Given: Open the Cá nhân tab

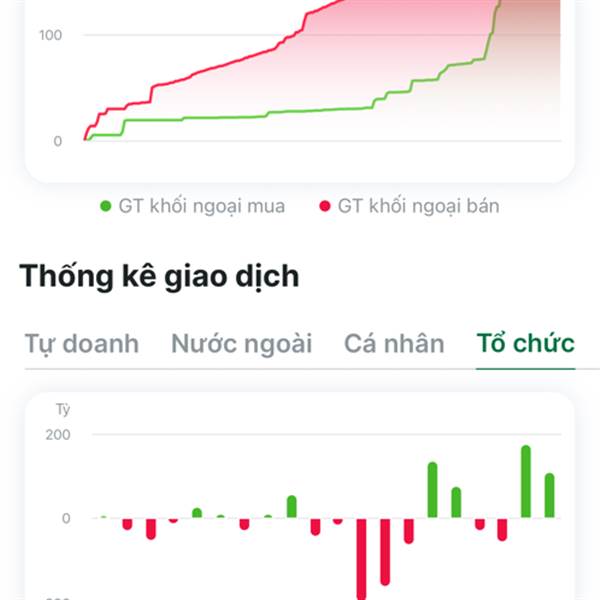Looking at the screenshot, I should pos(394,344).
